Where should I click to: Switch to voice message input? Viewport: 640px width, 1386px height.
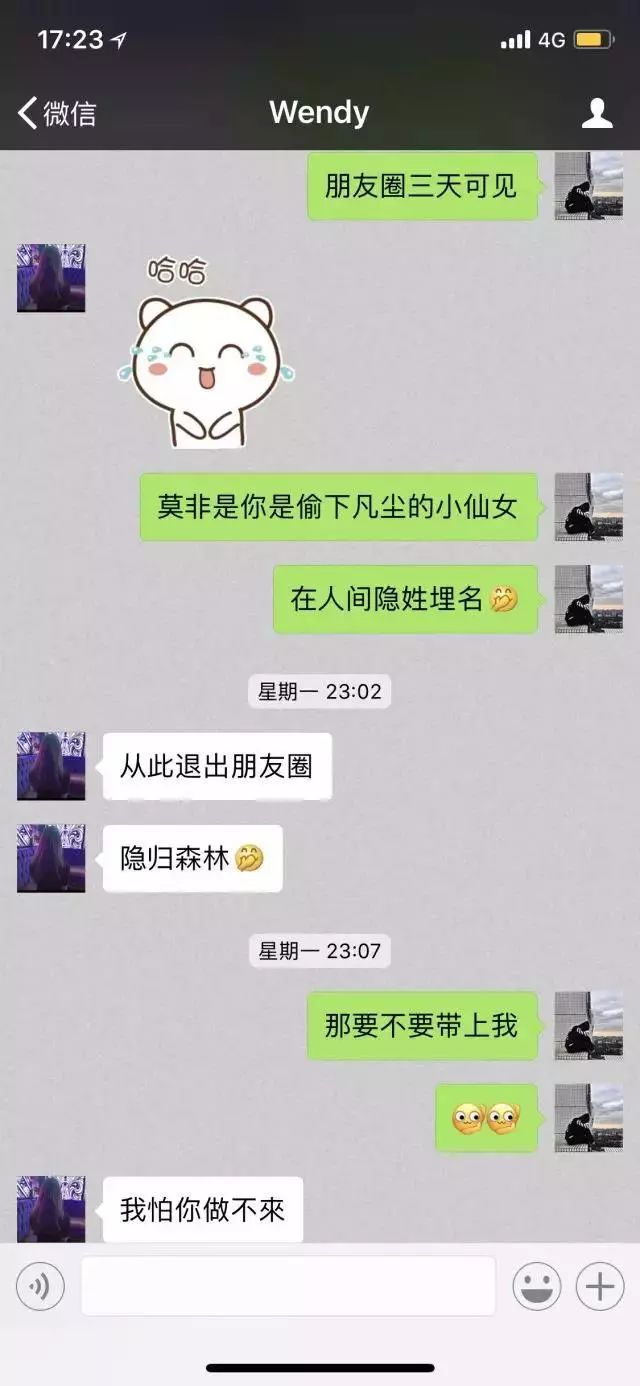point(40,1286)
